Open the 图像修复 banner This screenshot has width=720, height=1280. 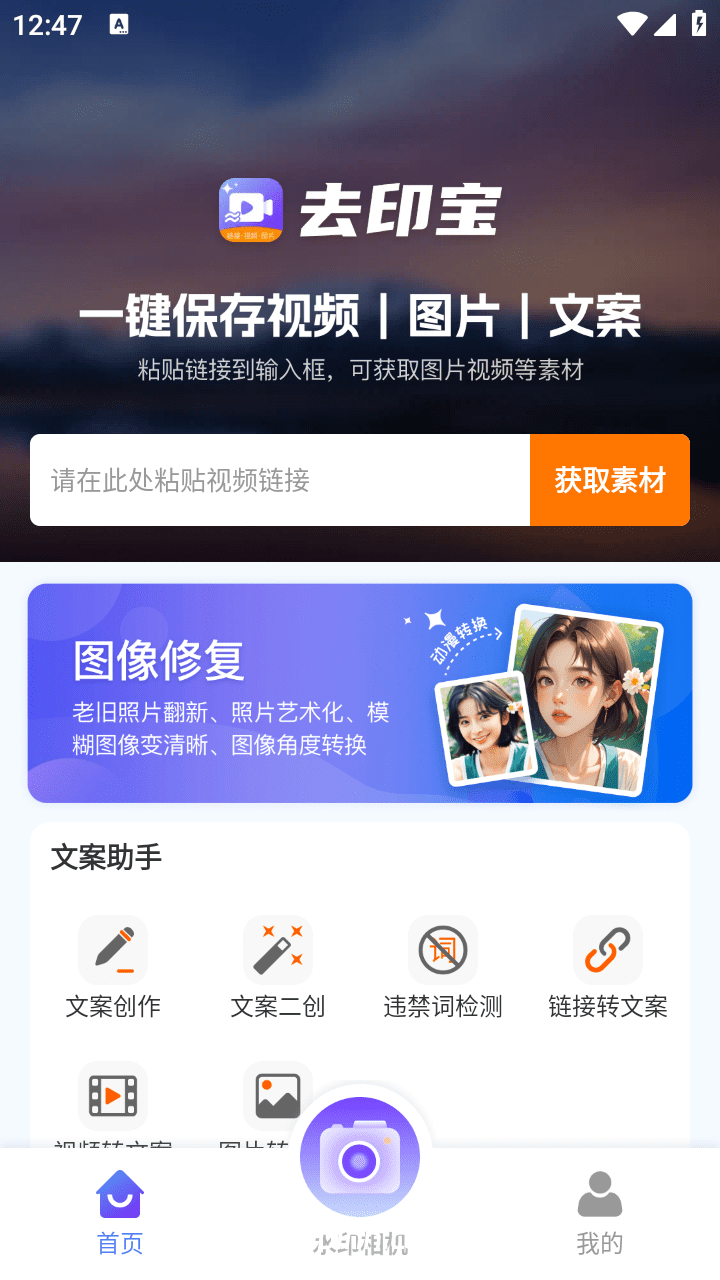(360, 693)
